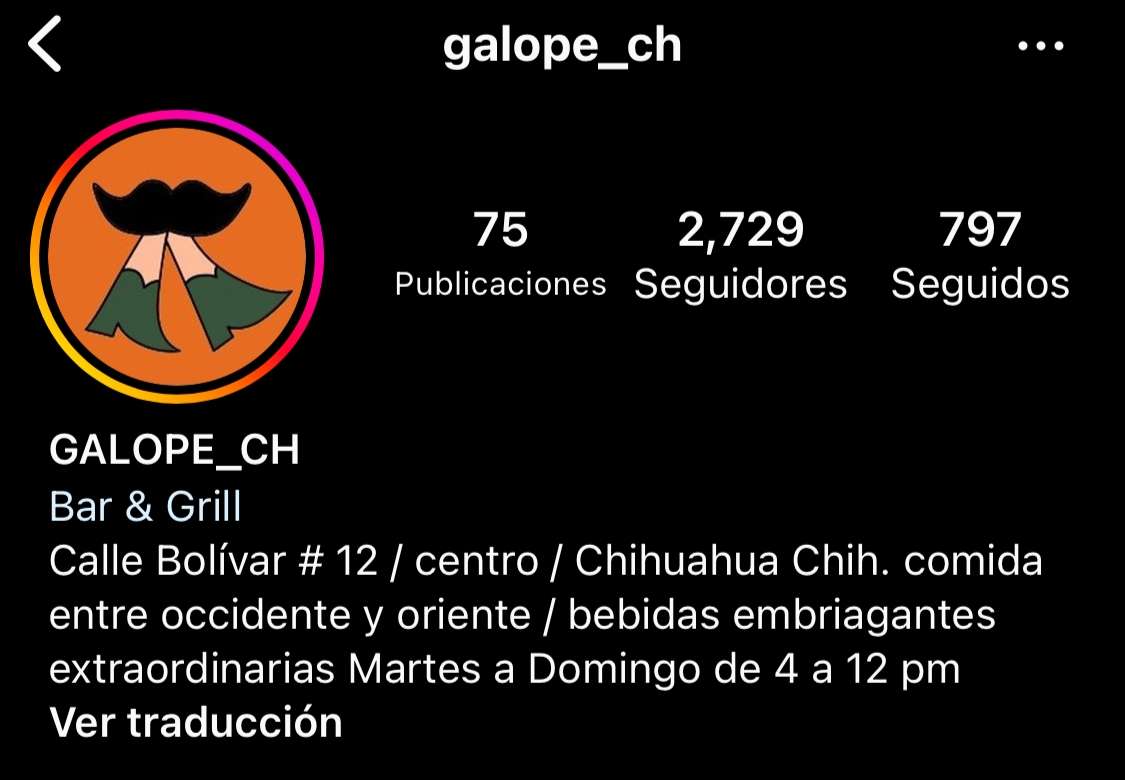Image resolution: width=1125 pixels, height=780 pixels.
Task: Open the 797 Seguidos list
Action: [980, 256]
